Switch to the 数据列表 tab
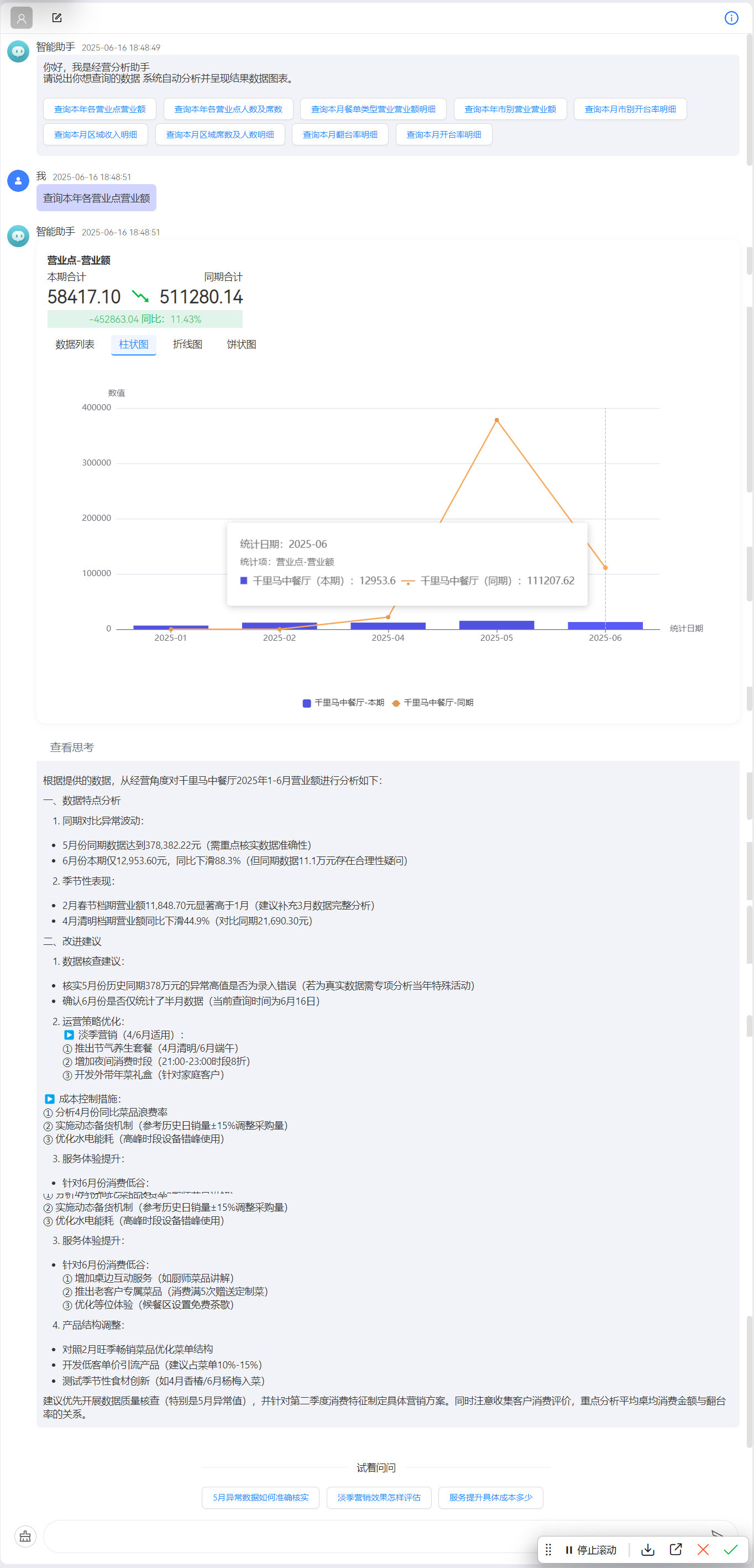This screenshot has width=754, height=1568. tap(75, 344)
